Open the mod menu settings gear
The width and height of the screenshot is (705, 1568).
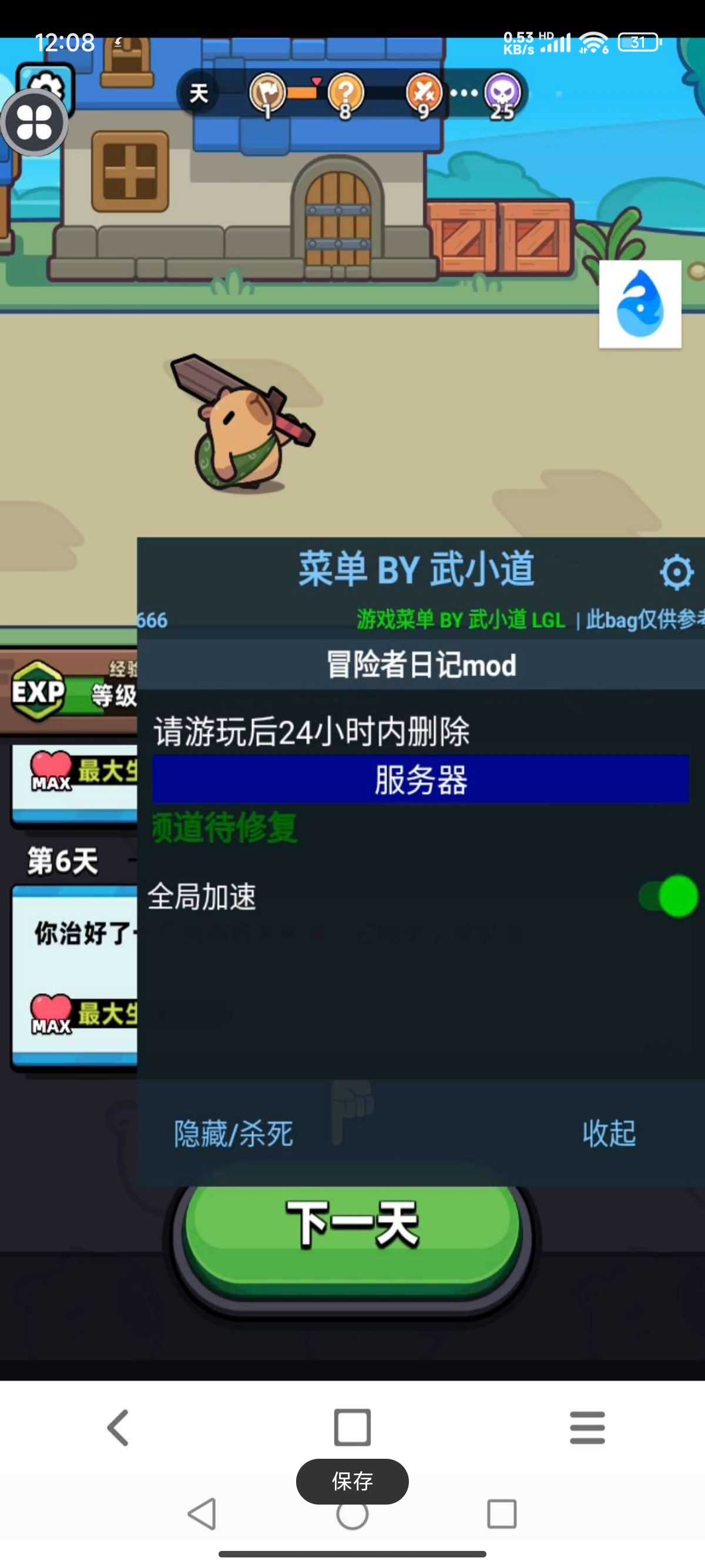click(676, 571)
